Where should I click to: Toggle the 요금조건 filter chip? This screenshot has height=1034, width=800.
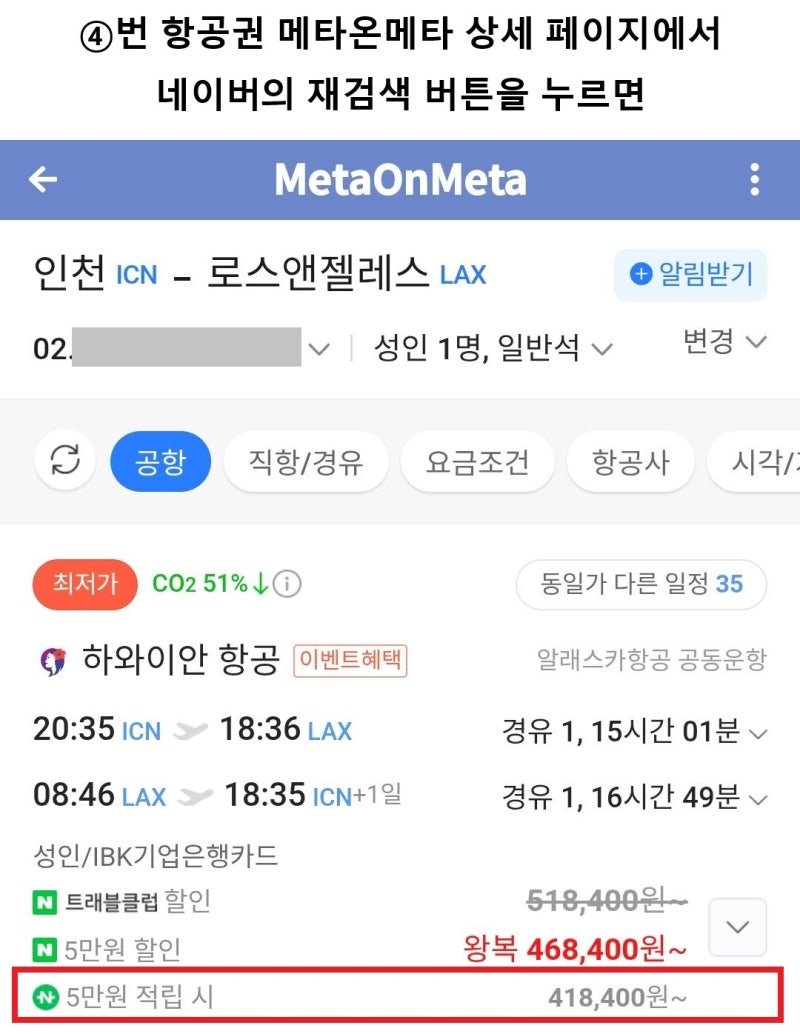coord(477,461)
